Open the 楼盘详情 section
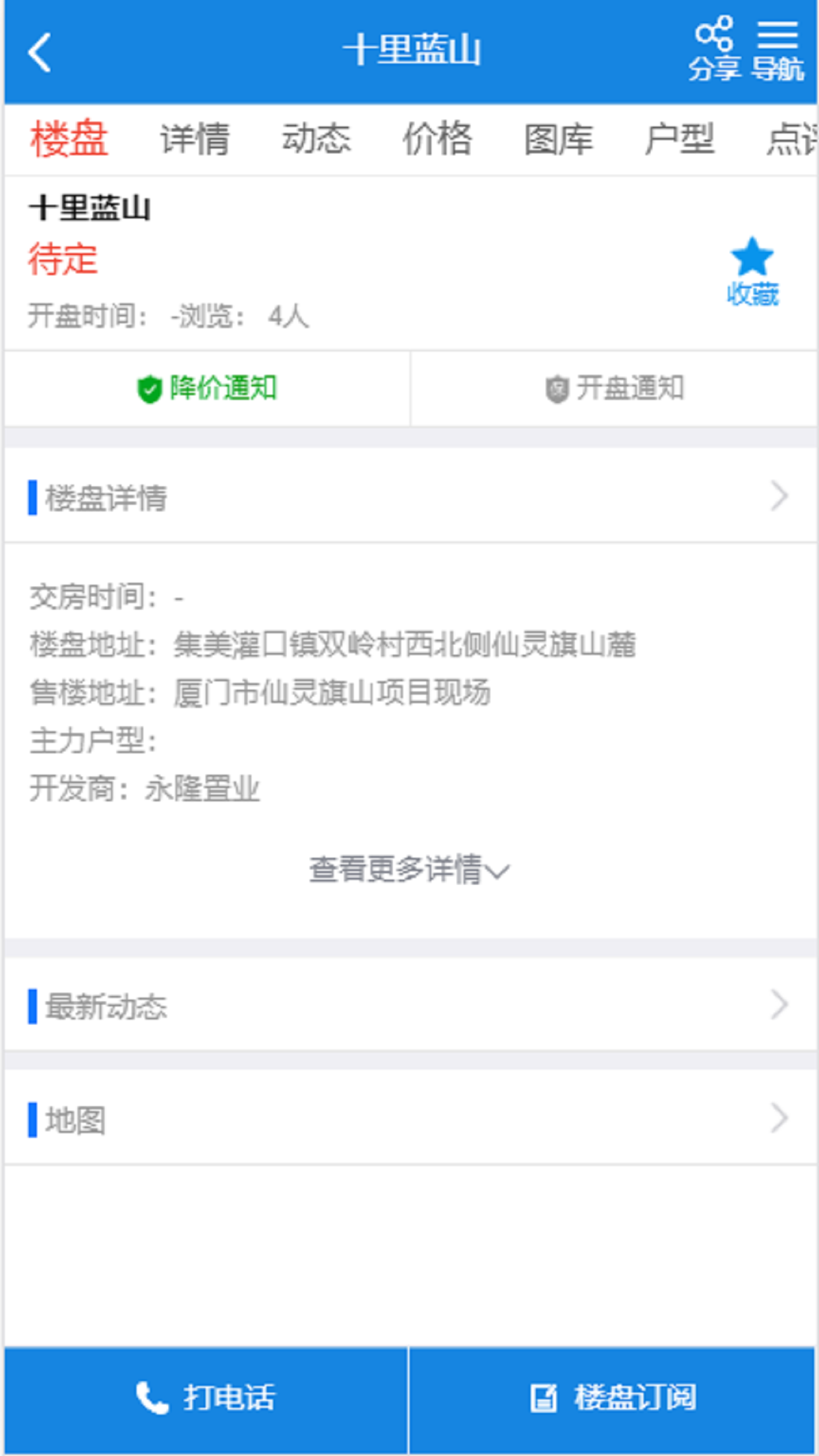 coord(410,496)
